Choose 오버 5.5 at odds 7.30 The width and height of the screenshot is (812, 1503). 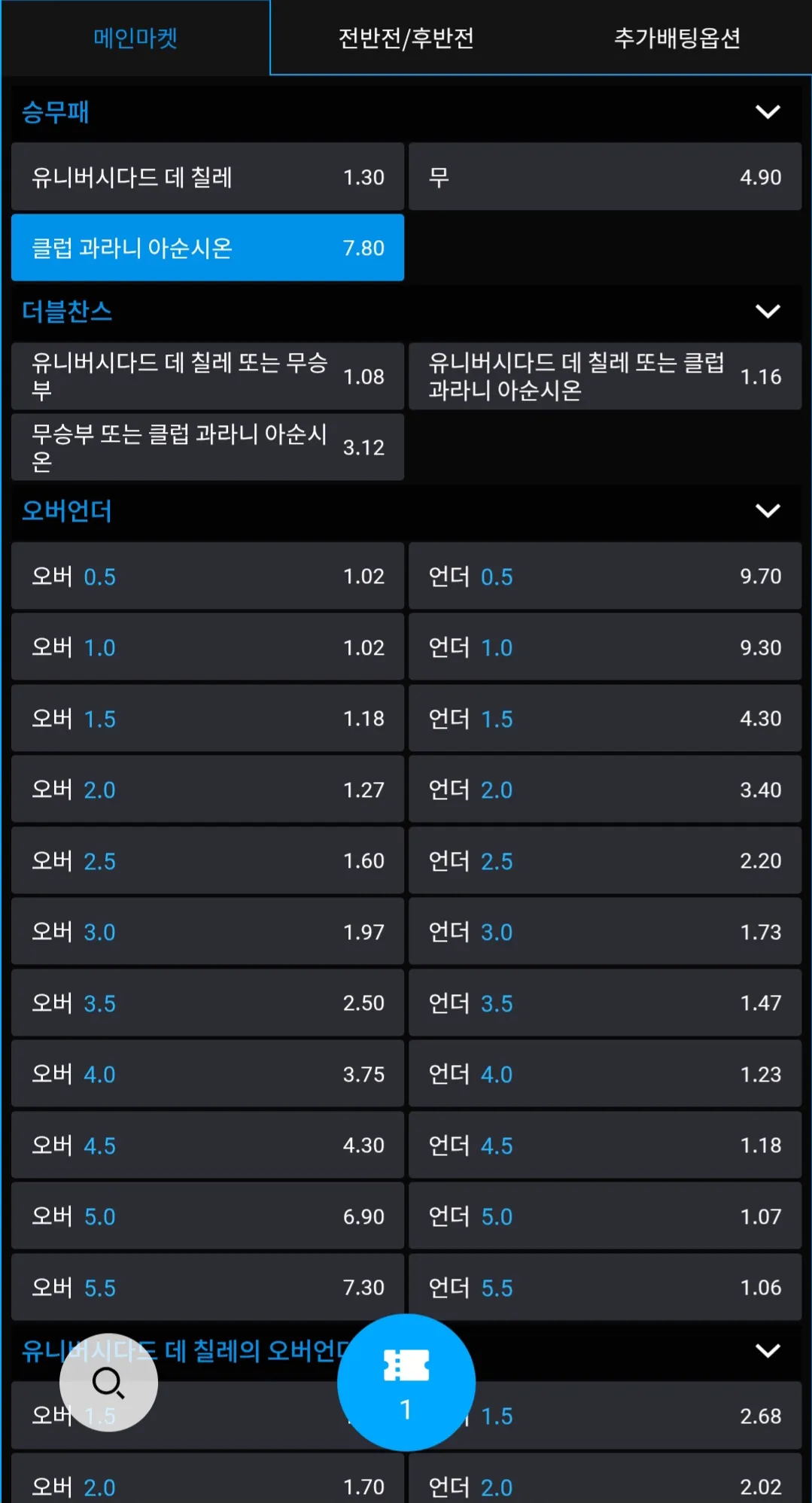(x=208, y=1288)
